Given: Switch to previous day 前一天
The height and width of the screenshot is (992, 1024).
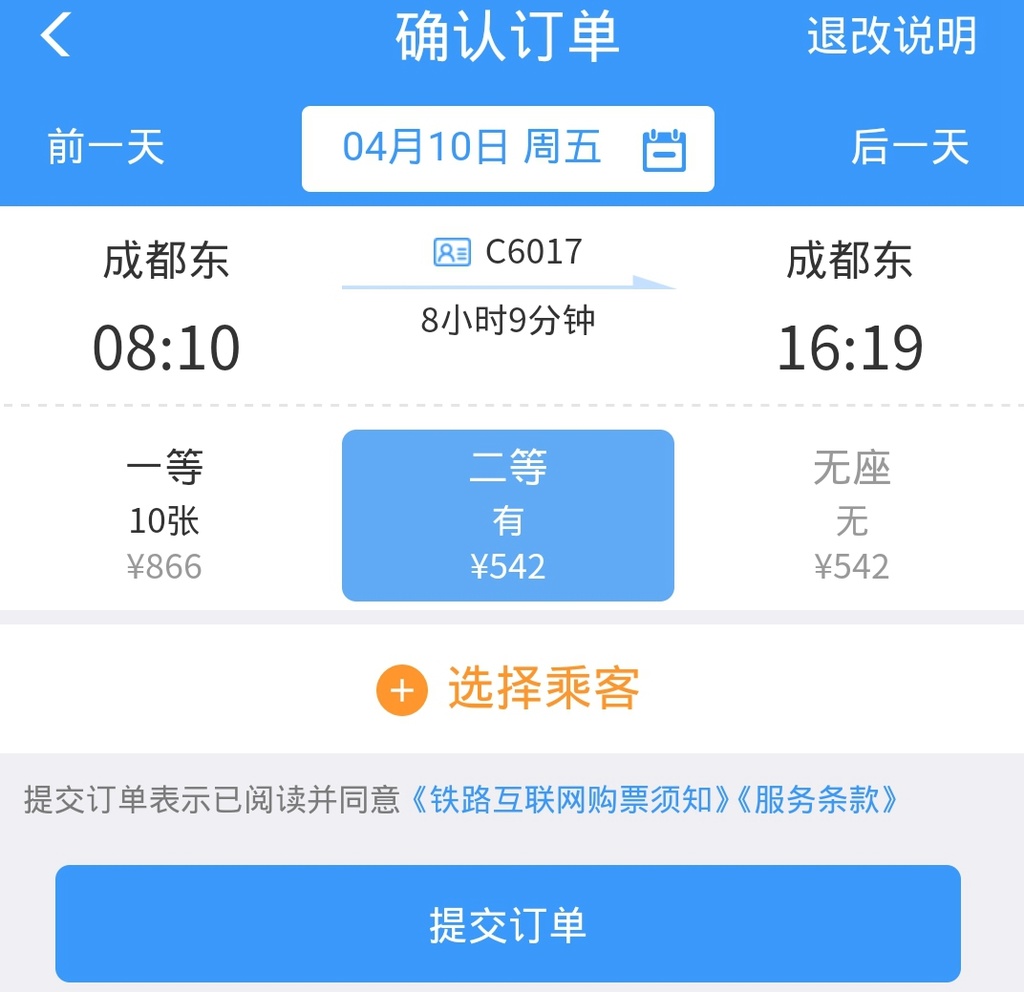Looking at the screenshot, I should pyautogui.click(x=105, y=148).
